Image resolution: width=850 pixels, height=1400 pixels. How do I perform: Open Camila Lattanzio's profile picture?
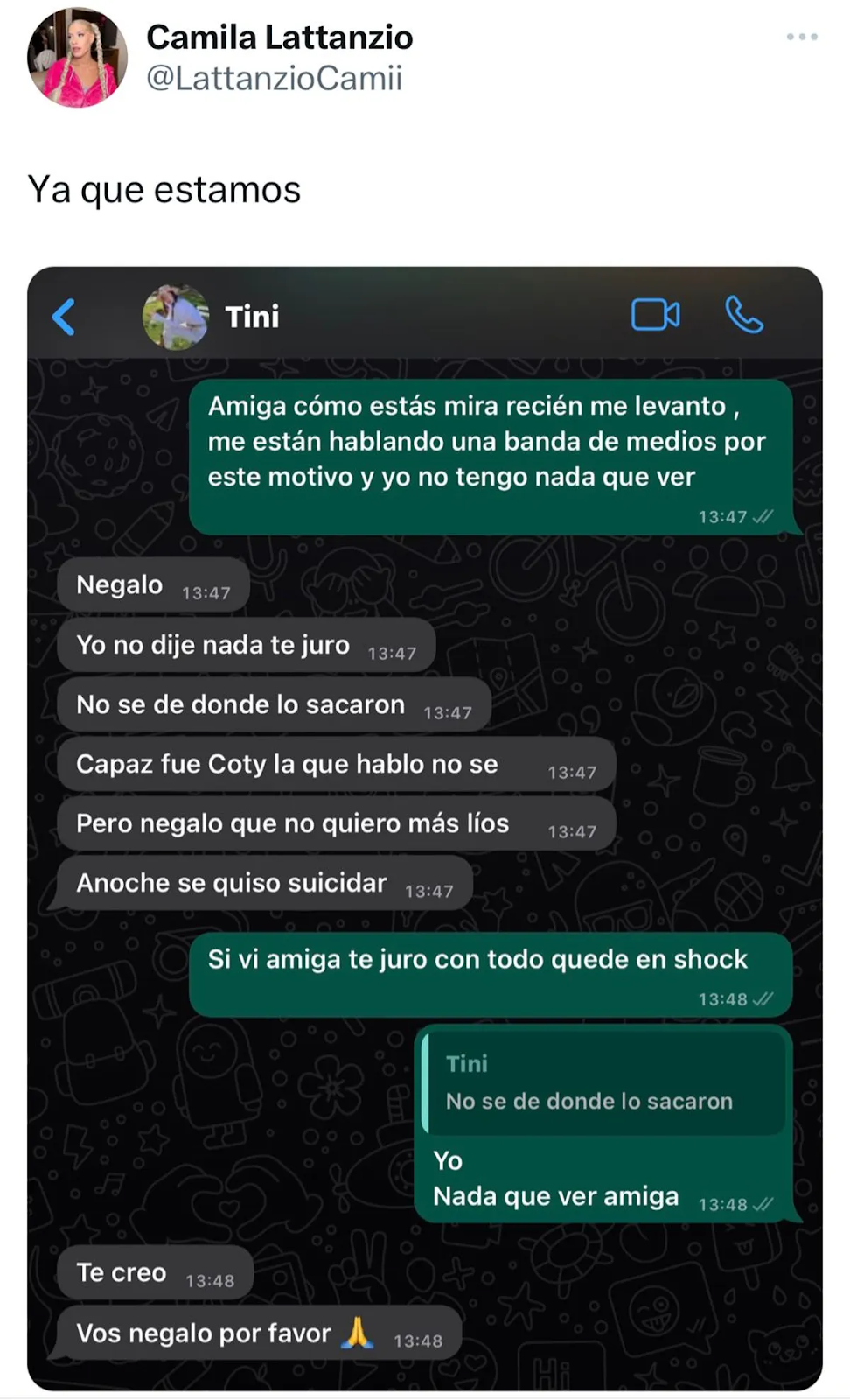point(77,59)
